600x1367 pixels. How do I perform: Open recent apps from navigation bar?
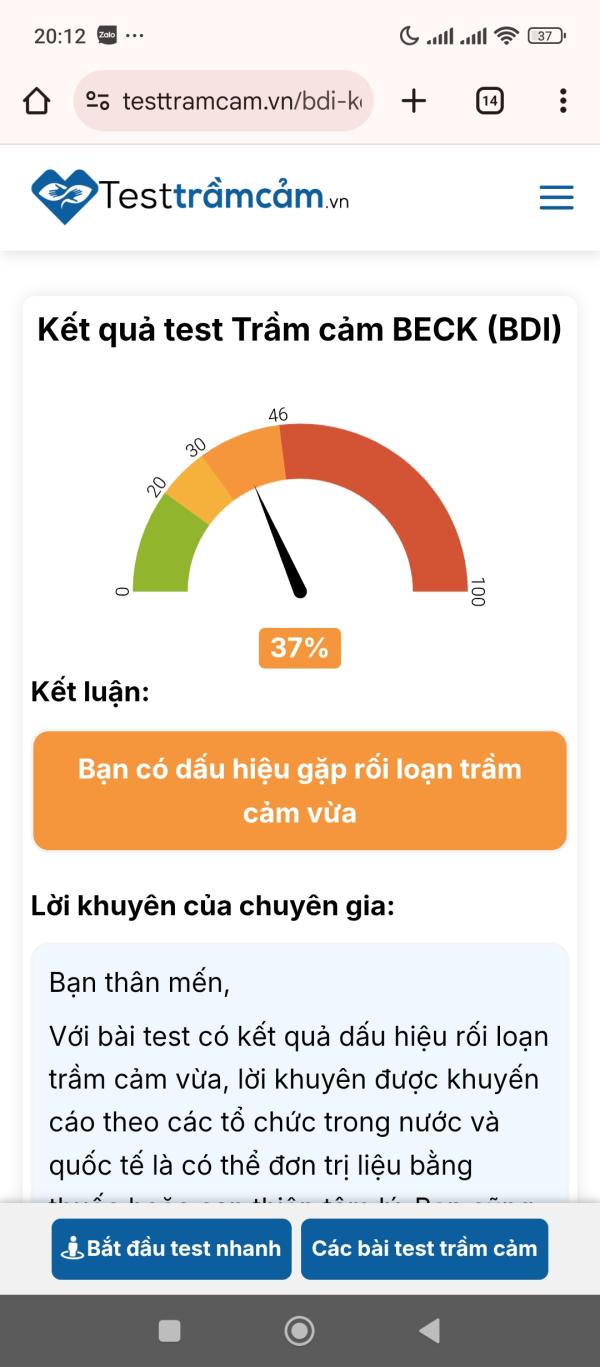tap(170, 1330)
